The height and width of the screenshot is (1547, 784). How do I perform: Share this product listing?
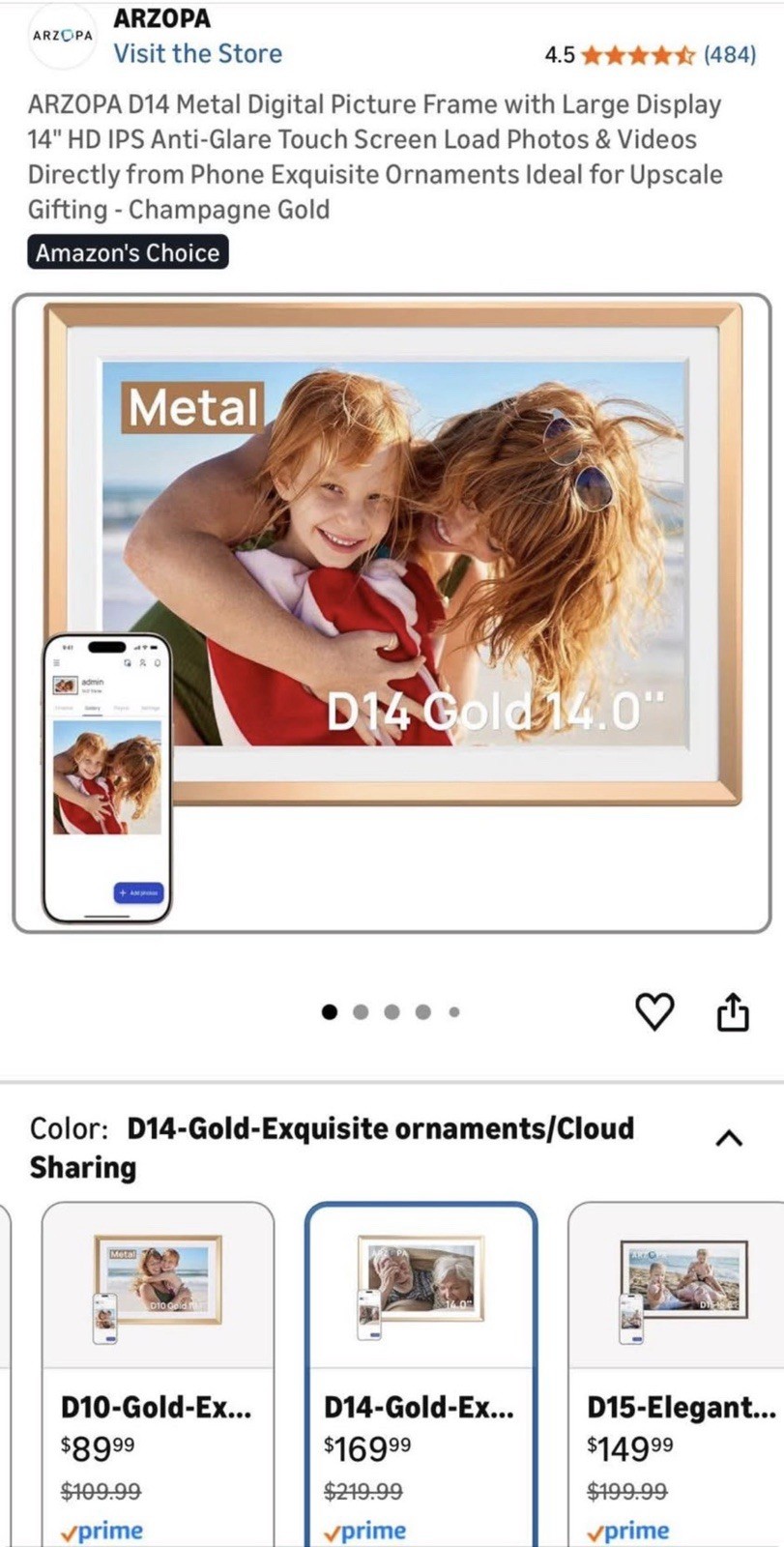click(x=732, y=1011)
